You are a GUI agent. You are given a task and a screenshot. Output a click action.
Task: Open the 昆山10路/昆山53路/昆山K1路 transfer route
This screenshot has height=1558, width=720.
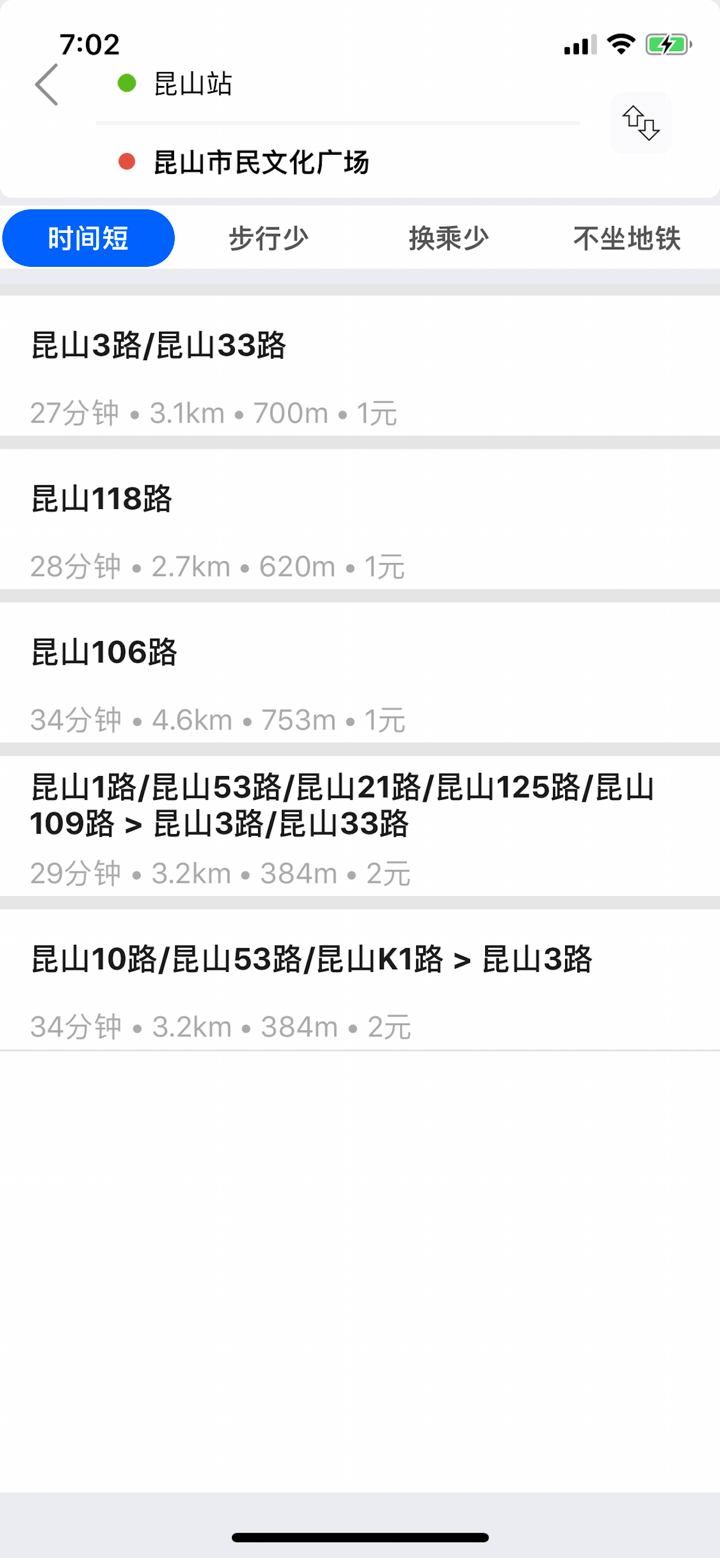[360, 988]
